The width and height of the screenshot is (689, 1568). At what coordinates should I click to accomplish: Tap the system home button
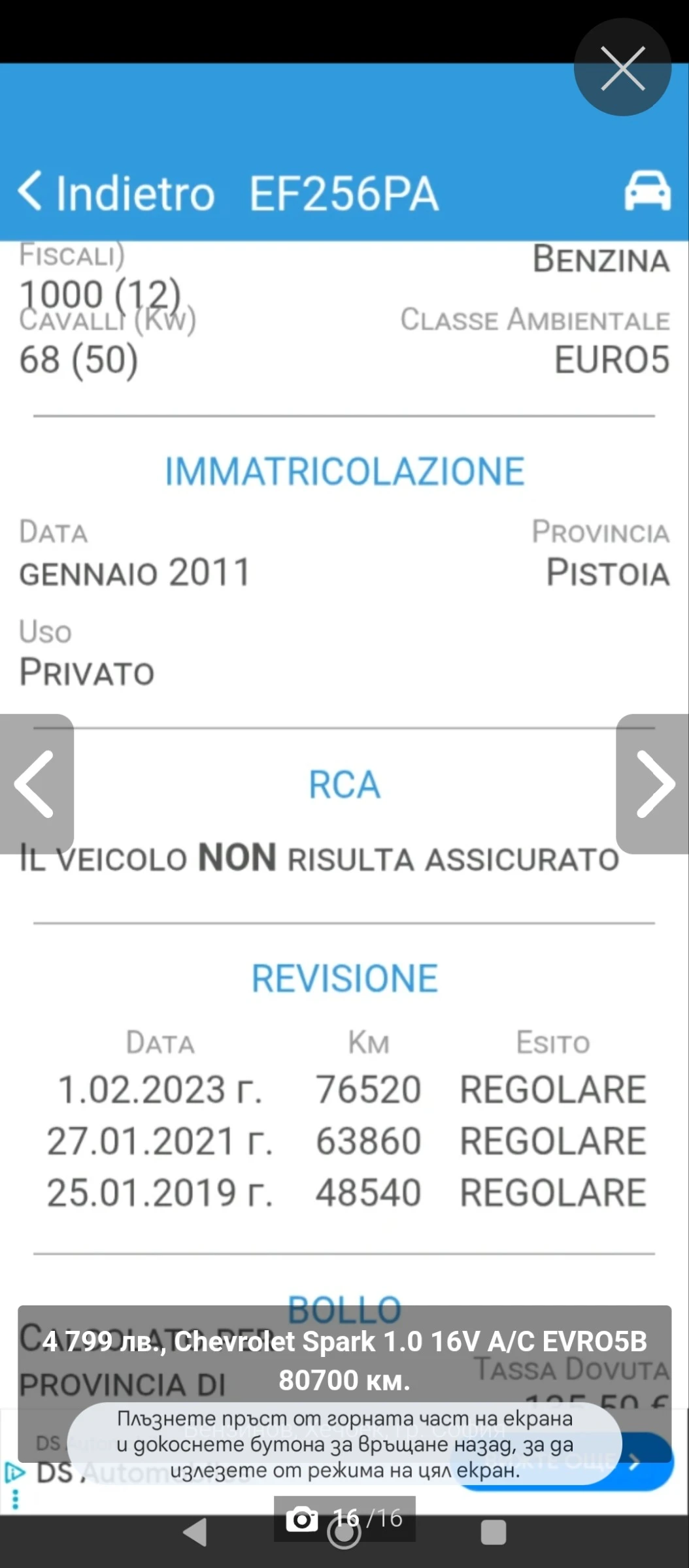tap(344, 1533)
